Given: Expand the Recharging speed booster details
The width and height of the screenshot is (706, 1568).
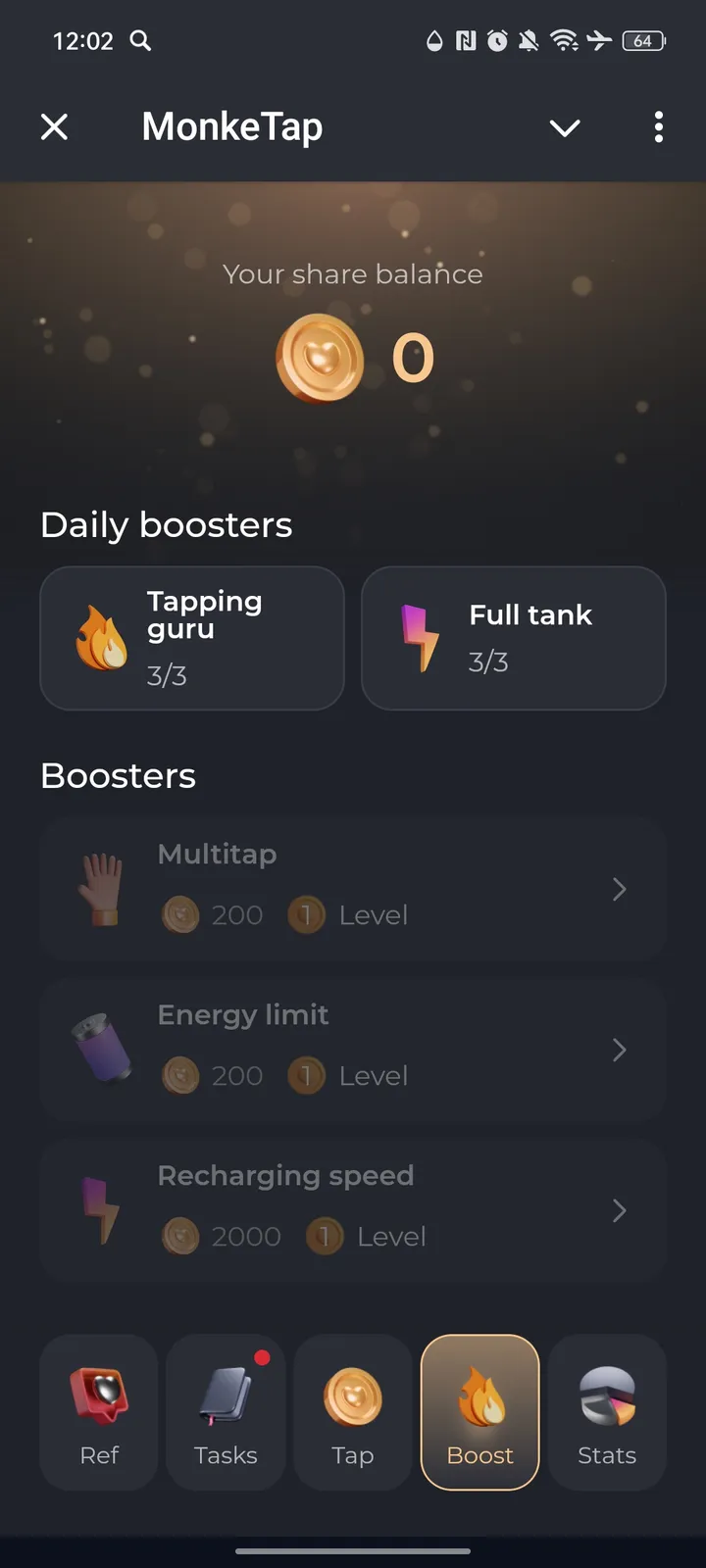Looking at the screenshot, I should [619, 1210].
